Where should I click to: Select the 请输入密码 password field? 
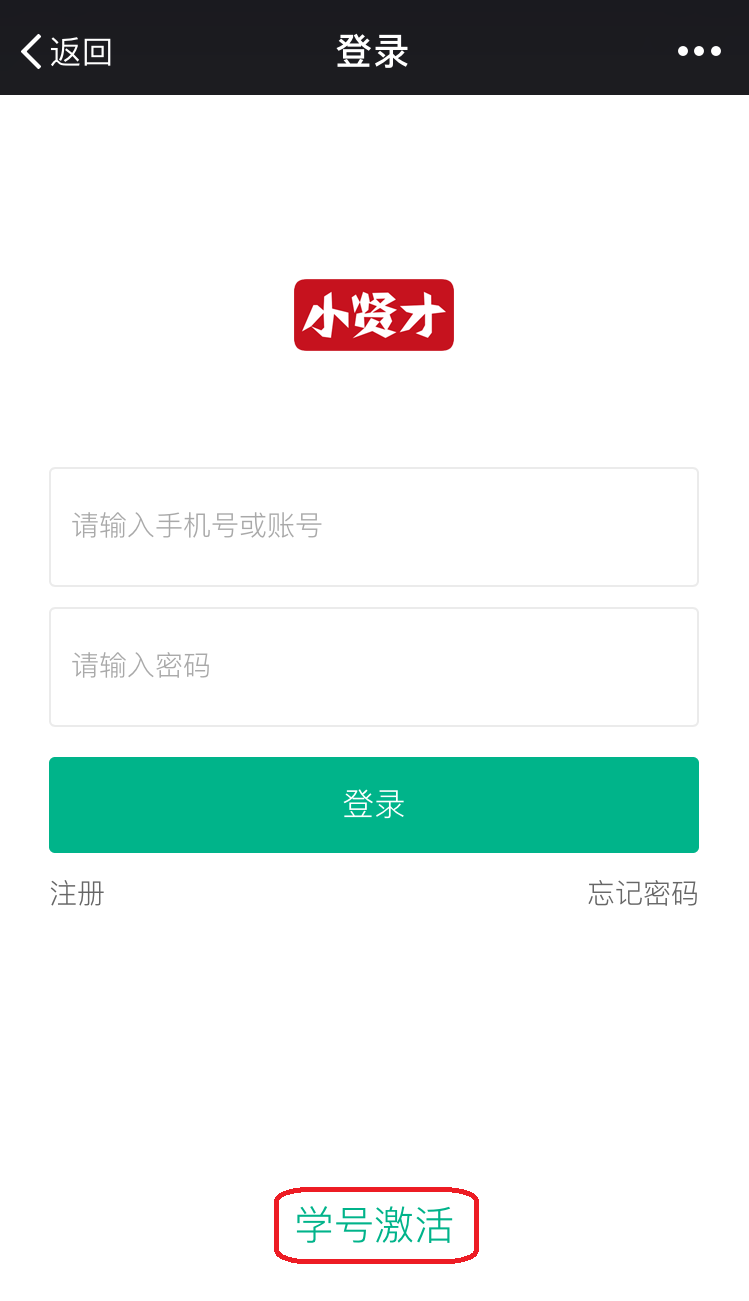(374, 667)
